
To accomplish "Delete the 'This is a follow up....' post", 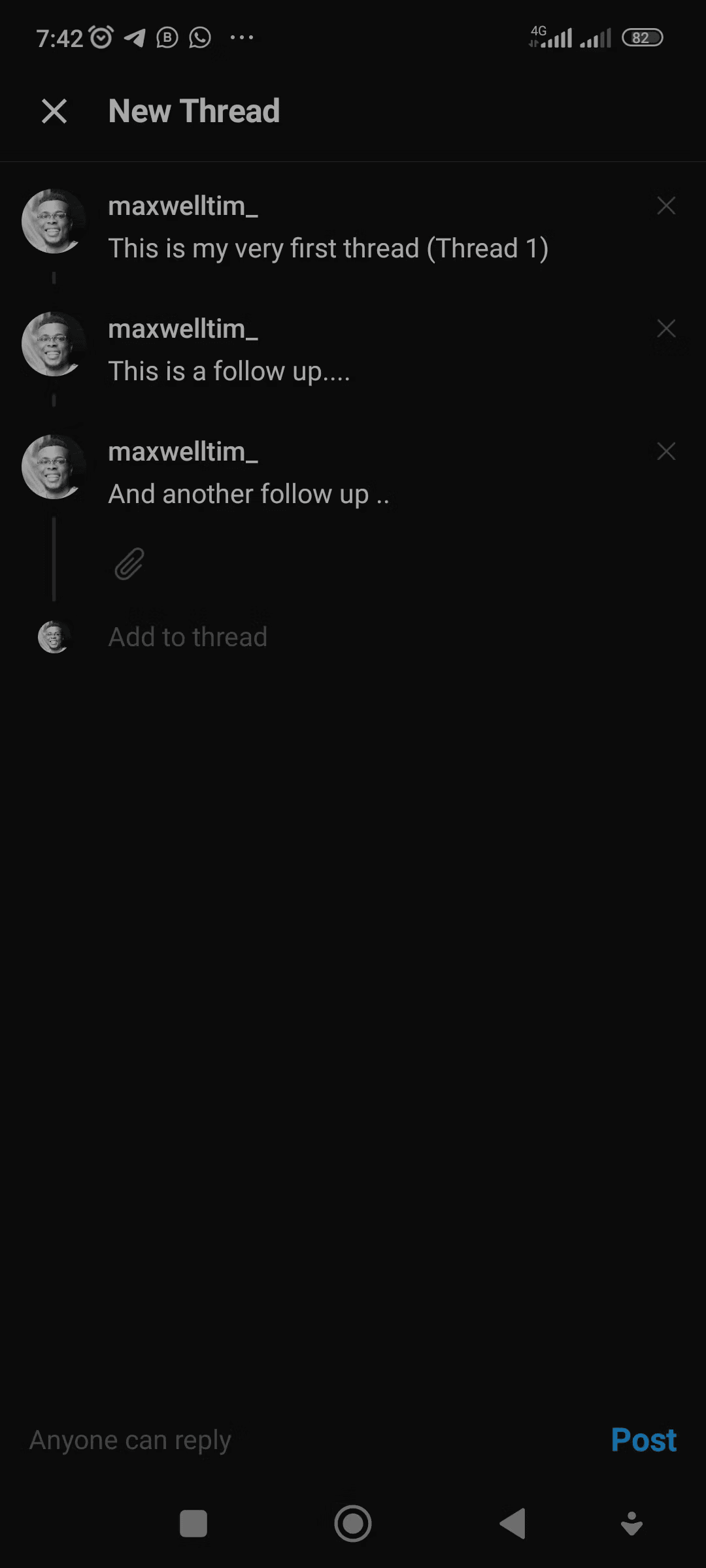I will 666,329.
